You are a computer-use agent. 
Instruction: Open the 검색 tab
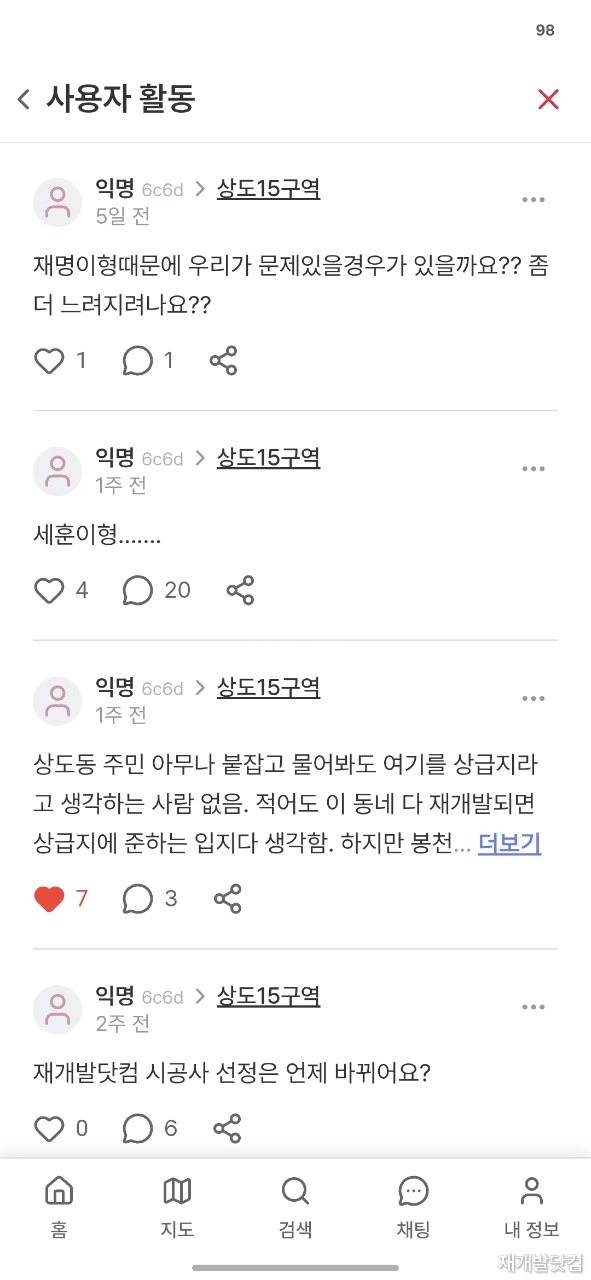pos(295,1207)
